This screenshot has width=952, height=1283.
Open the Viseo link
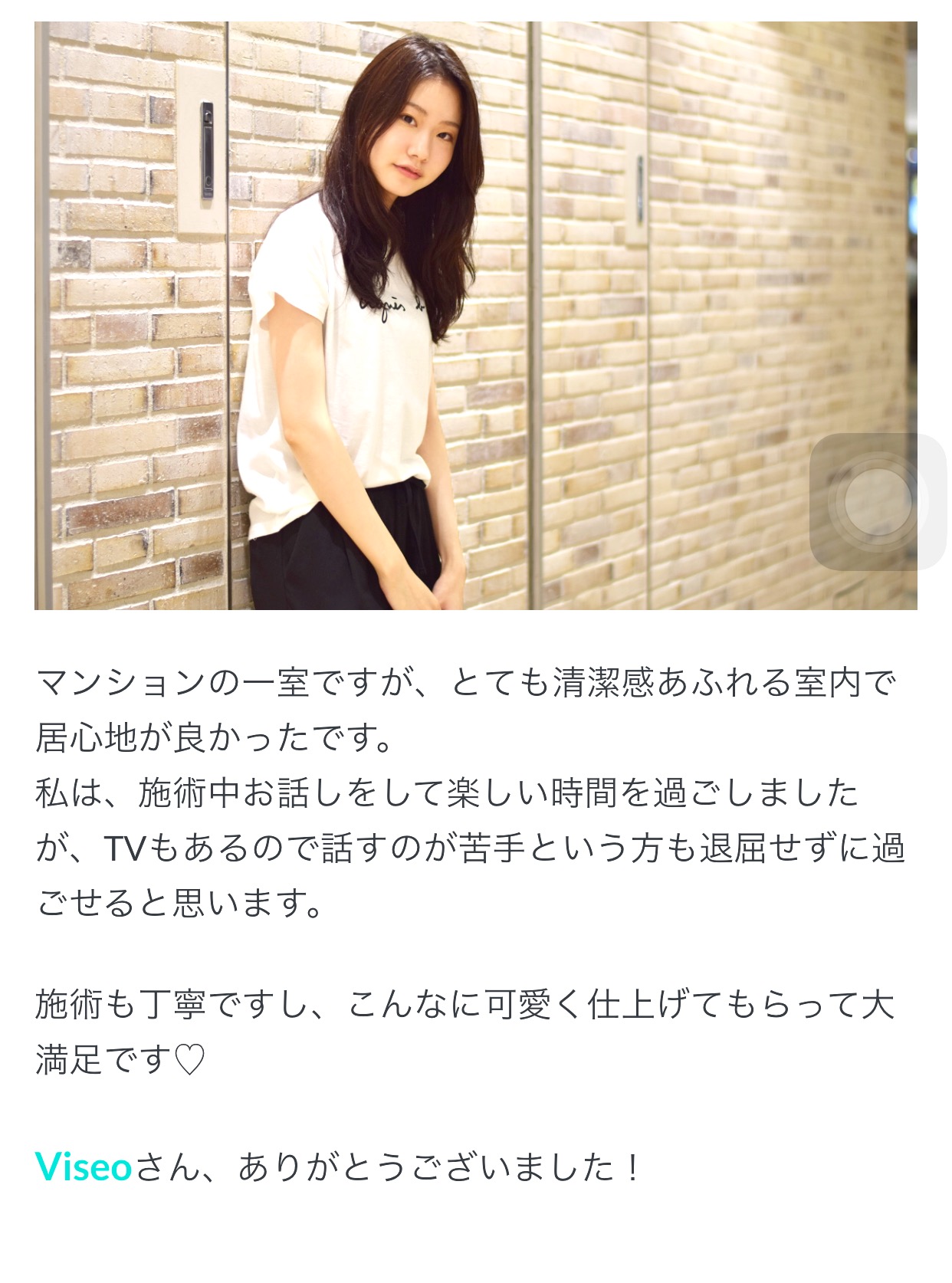pos(84,1167)
